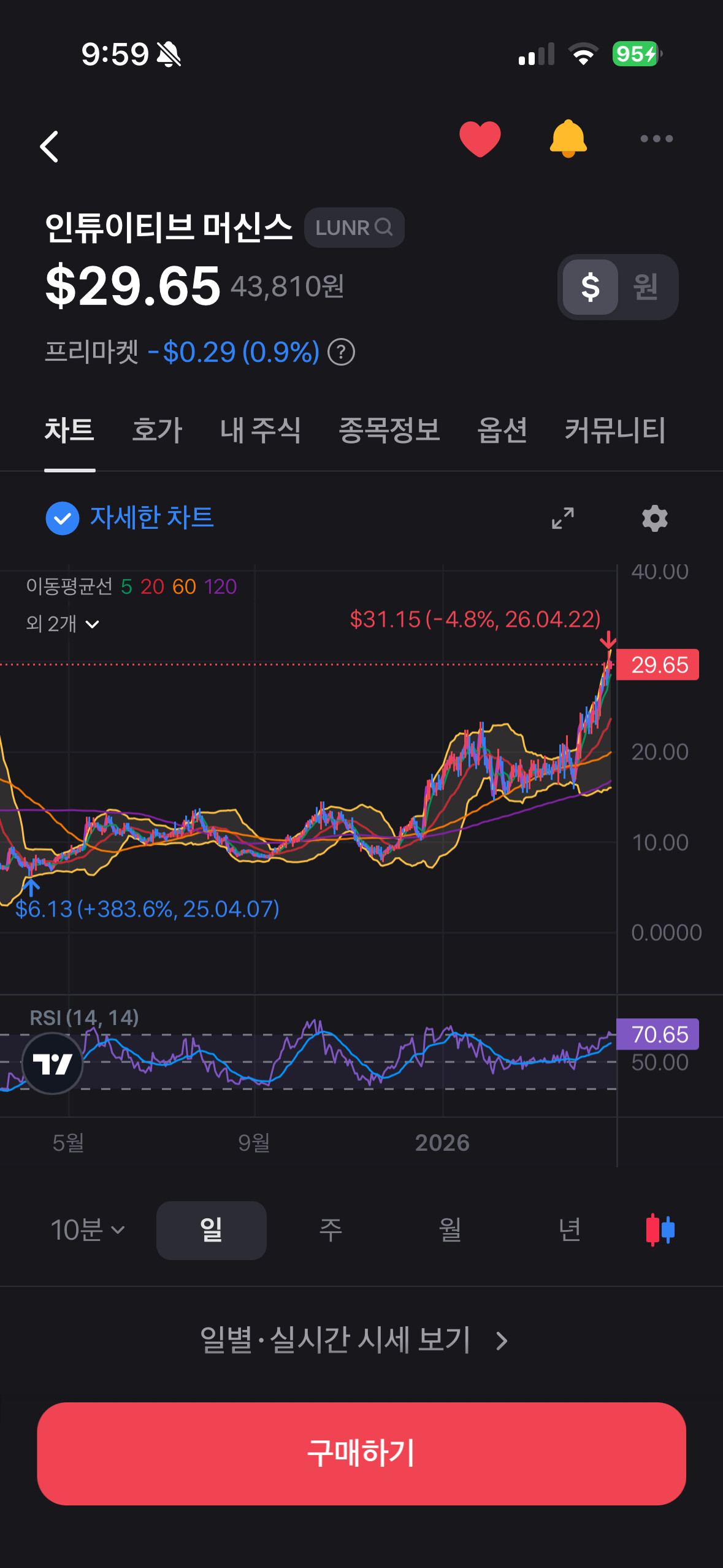
Task: Expand the 외 2개 indicators dropdown
Action: [x=63, y=624]
